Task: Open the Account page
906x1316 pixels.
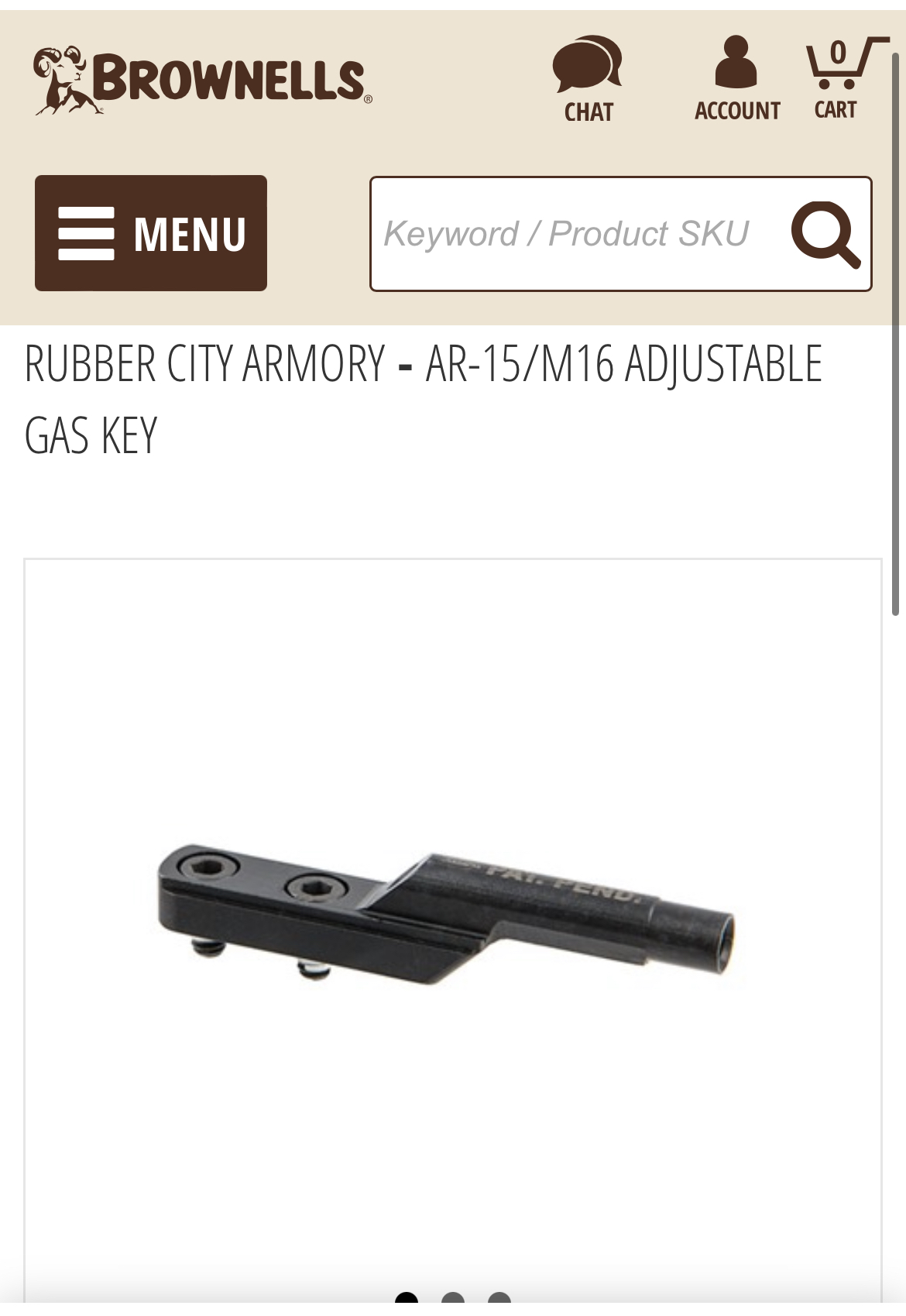Action: tap(736, 79)
